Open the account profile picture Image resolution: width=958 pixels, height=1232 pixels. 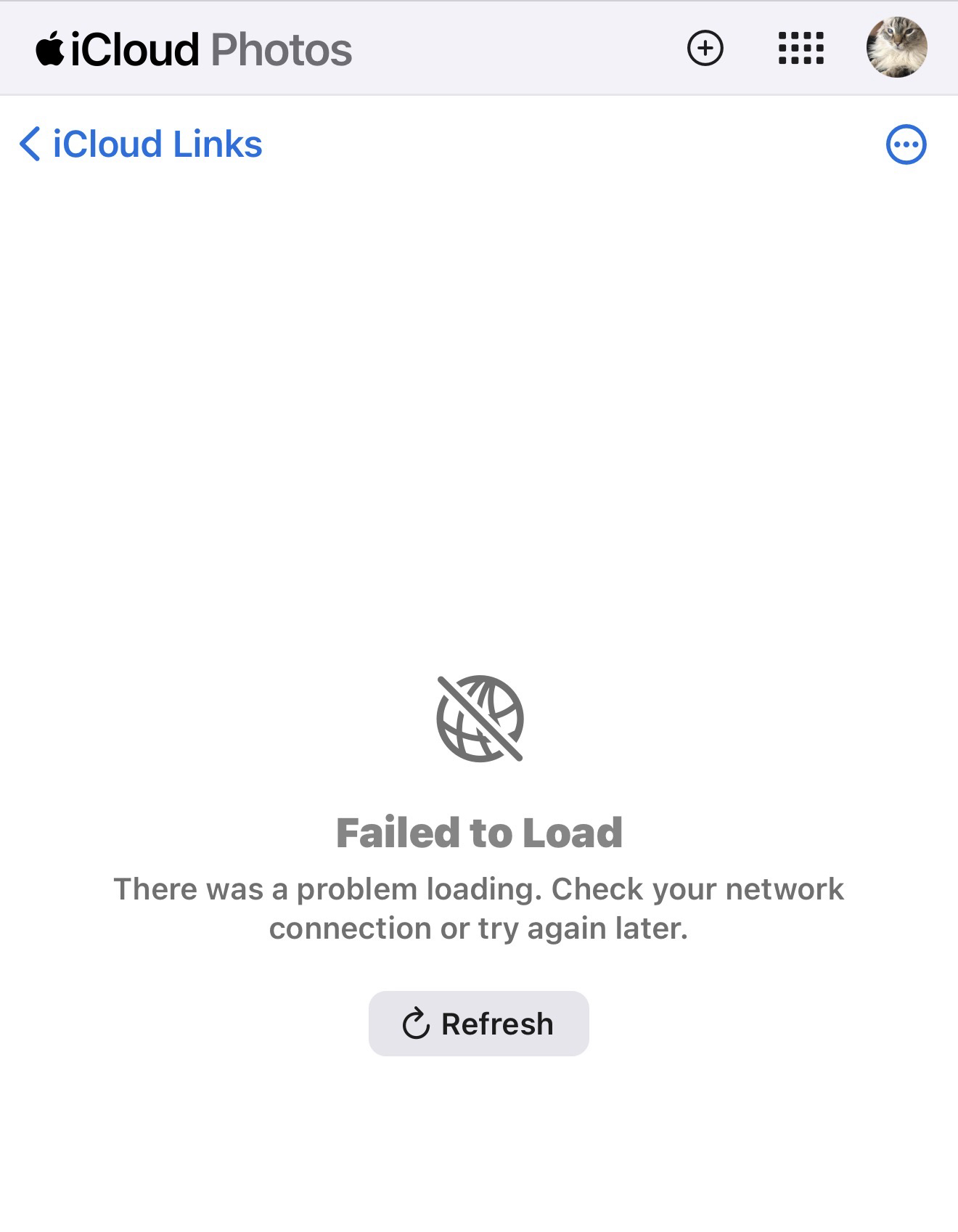click(896, 47)
